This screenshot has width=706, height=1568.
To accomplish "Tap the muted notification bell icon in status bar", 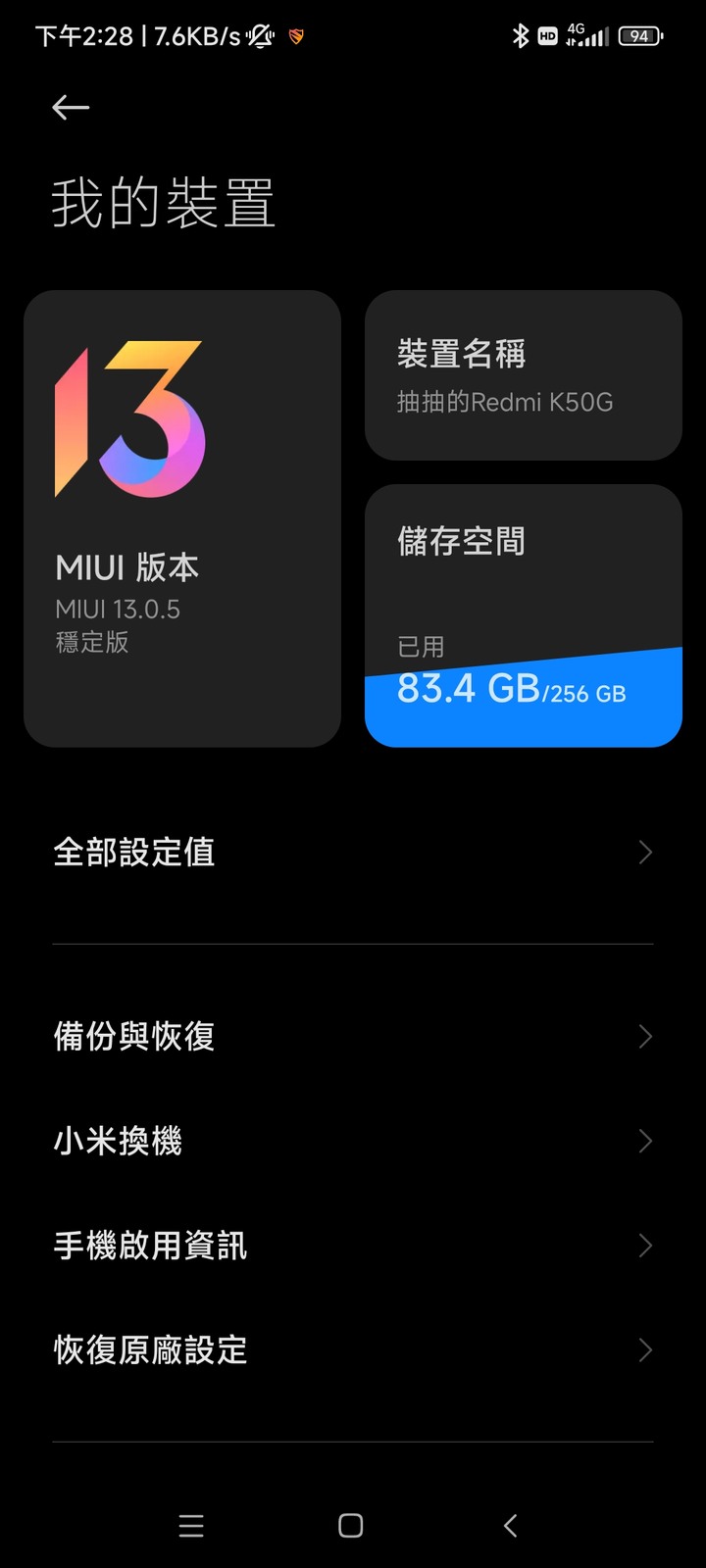I will 258,34.
